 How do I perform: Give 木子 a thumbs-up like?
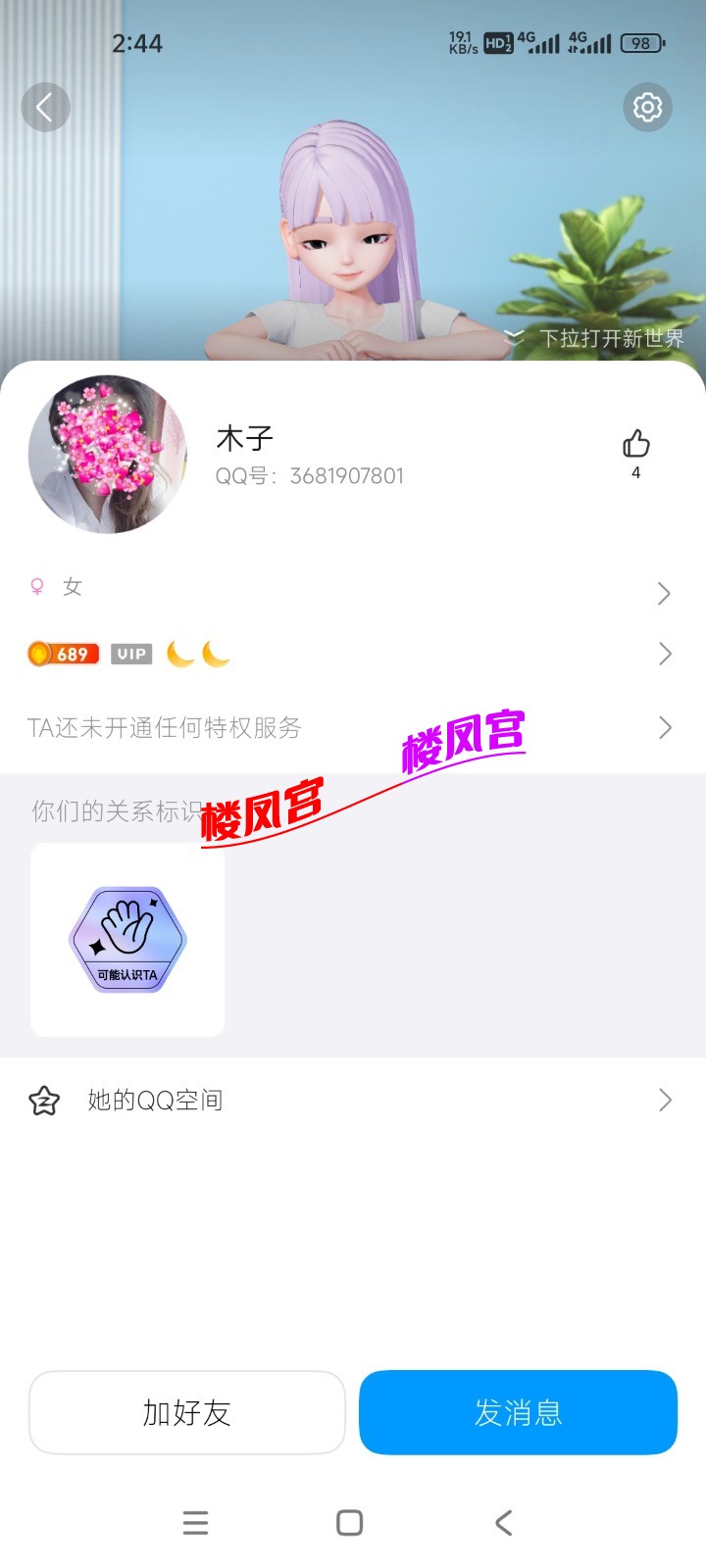click(x=635, y=445)
